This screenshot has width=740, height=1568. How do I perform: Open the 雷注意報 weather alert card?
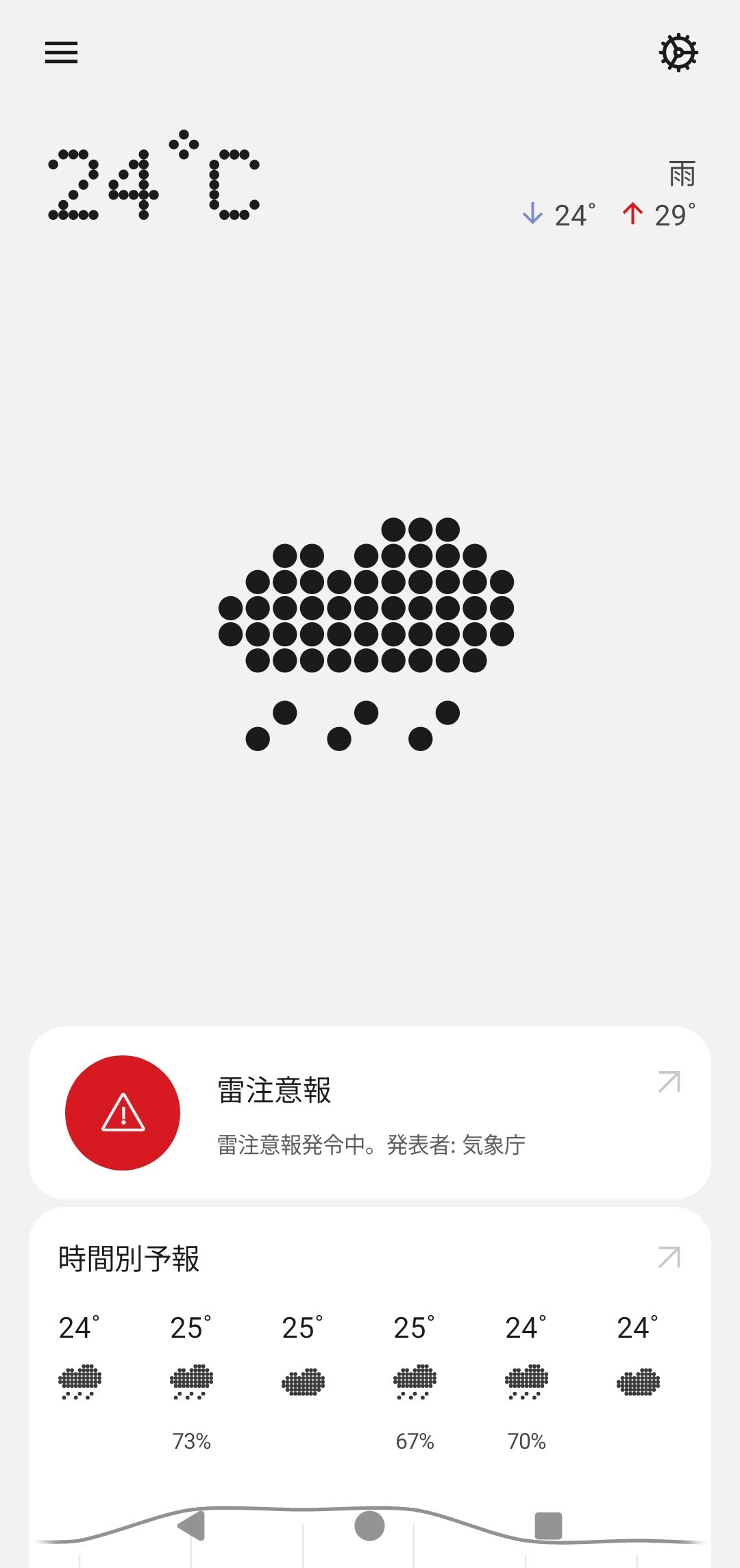pyautogui.click(x=369, y=1112)
